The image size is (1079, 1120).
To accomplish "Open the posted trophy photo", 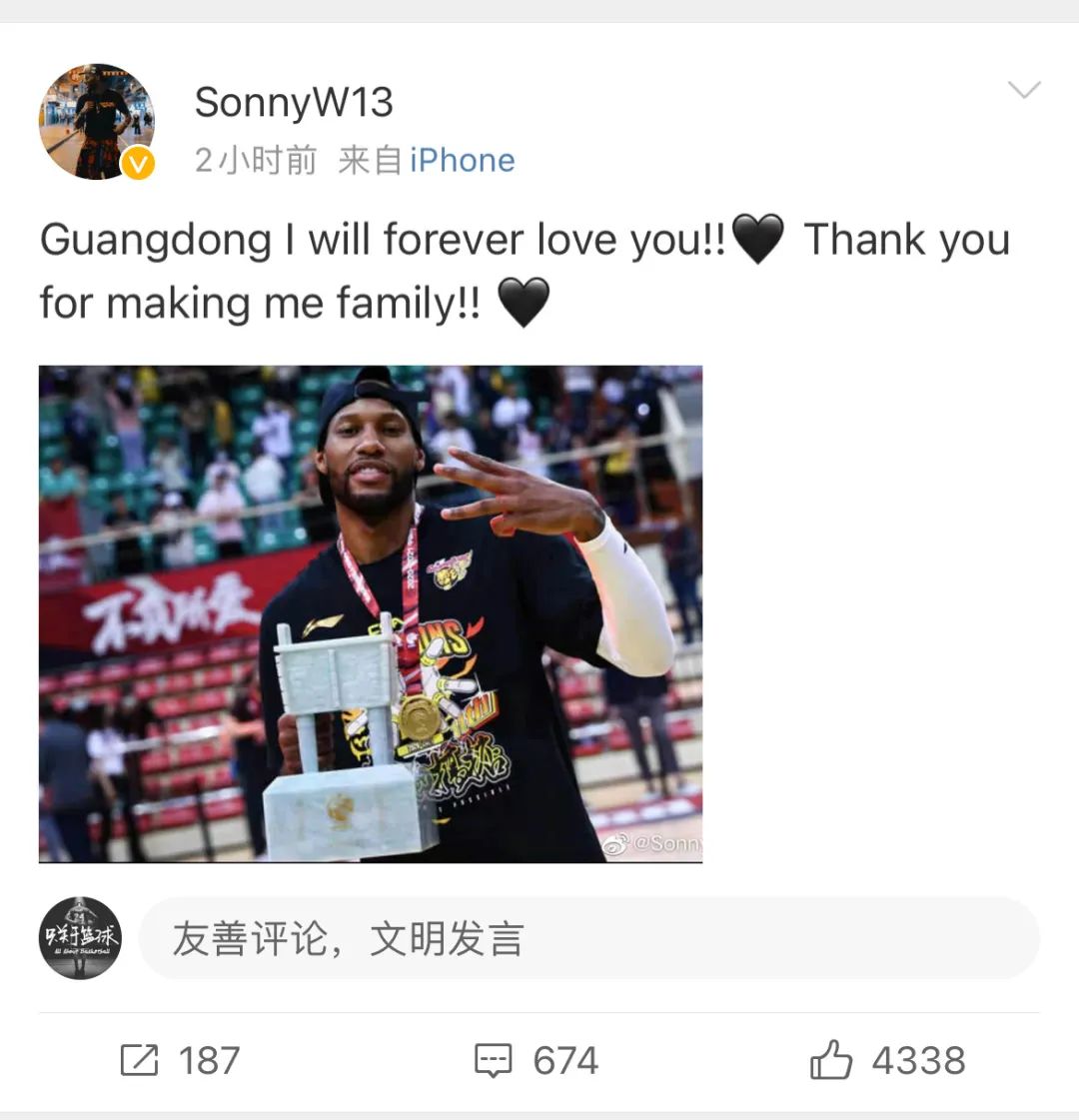I will coord(371,613).
